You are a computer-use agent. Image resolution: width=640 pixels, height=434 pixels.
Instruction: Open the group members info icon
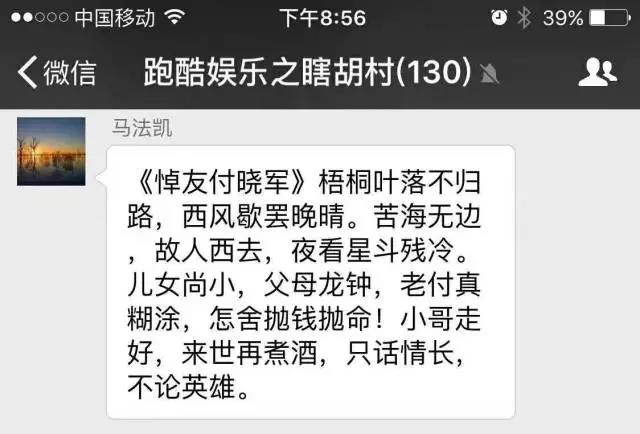pyautogui.click(x=597, y=72)
